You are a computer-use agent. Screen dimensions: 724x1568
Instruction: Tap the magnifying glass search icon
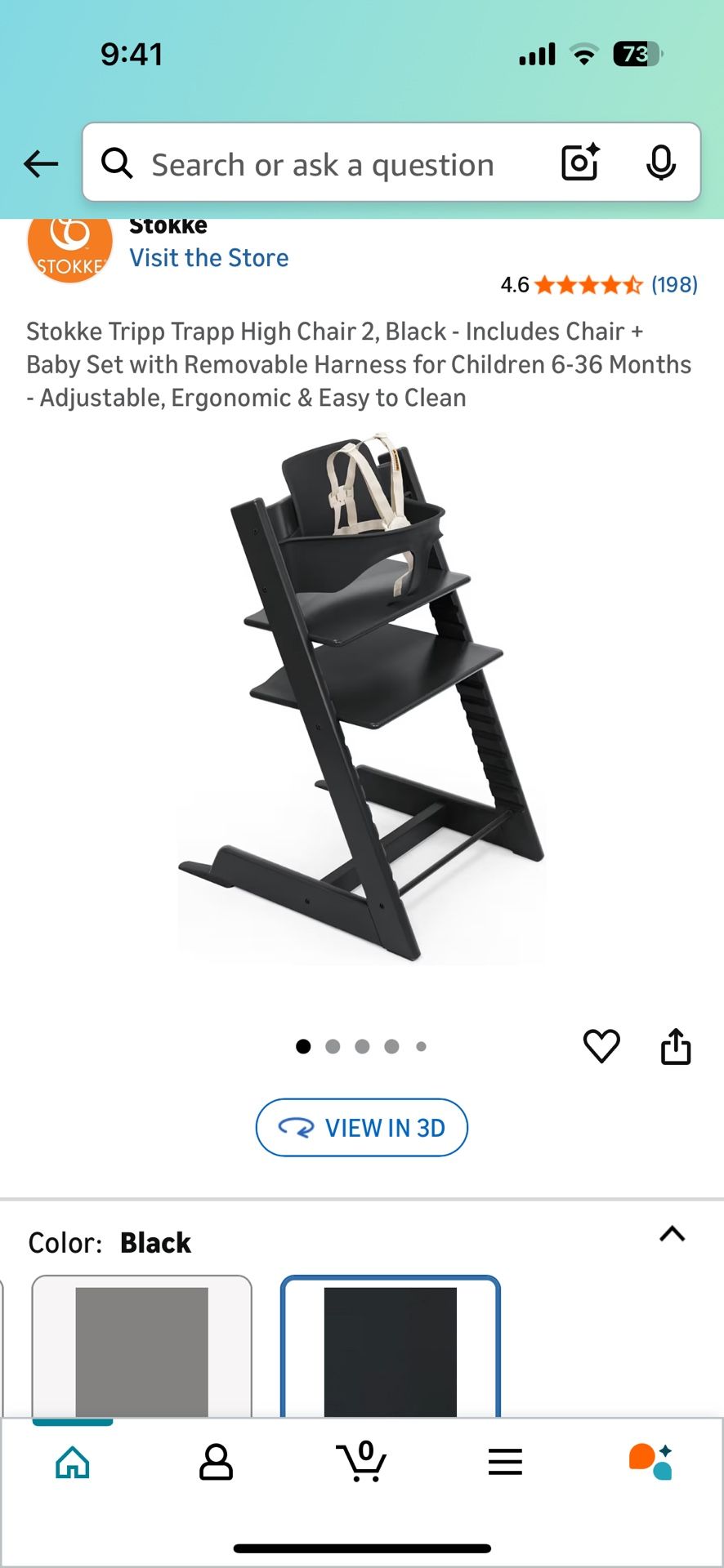tap(117, 163)
